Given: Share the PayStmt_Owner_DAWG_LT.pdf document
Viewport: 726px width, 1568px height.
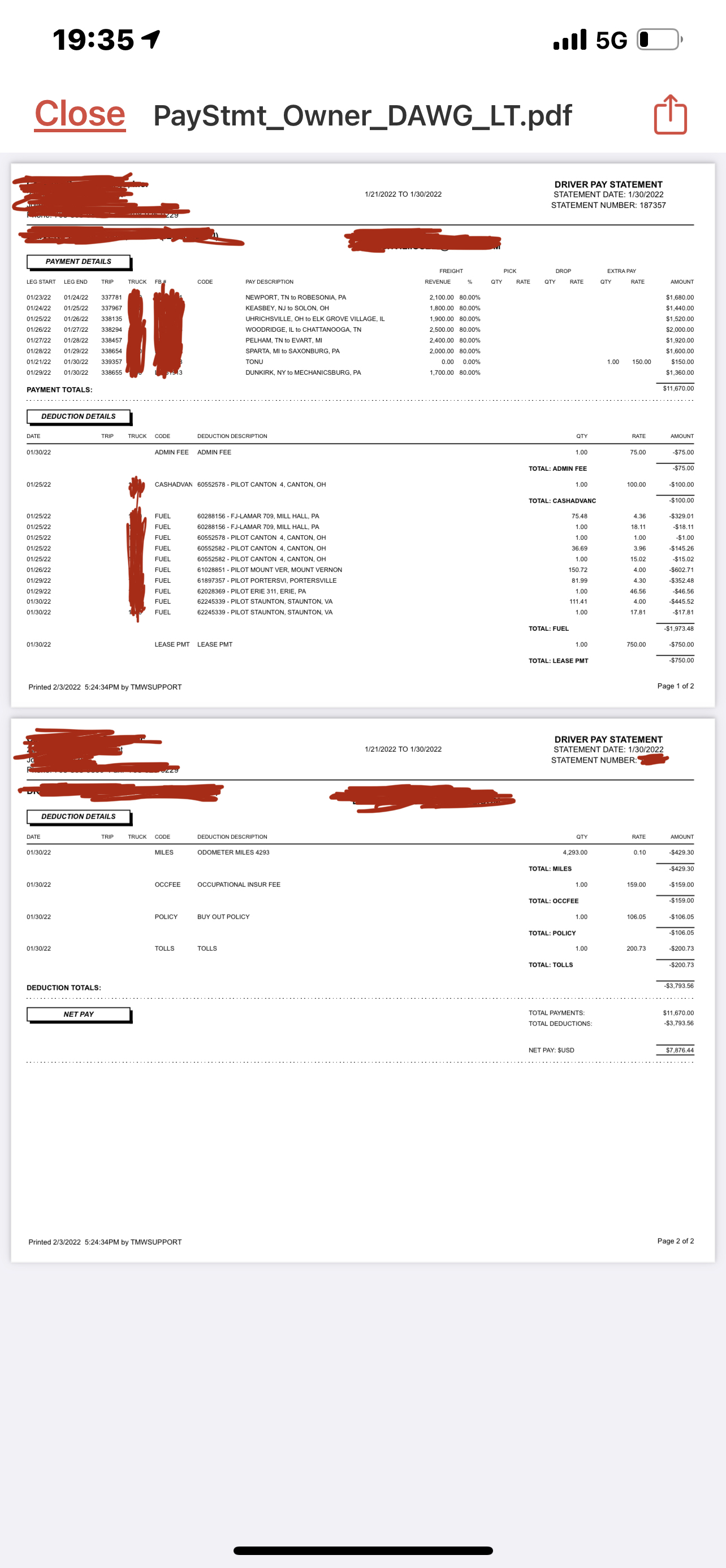Looking at the screenshot, I should point(670,114).
